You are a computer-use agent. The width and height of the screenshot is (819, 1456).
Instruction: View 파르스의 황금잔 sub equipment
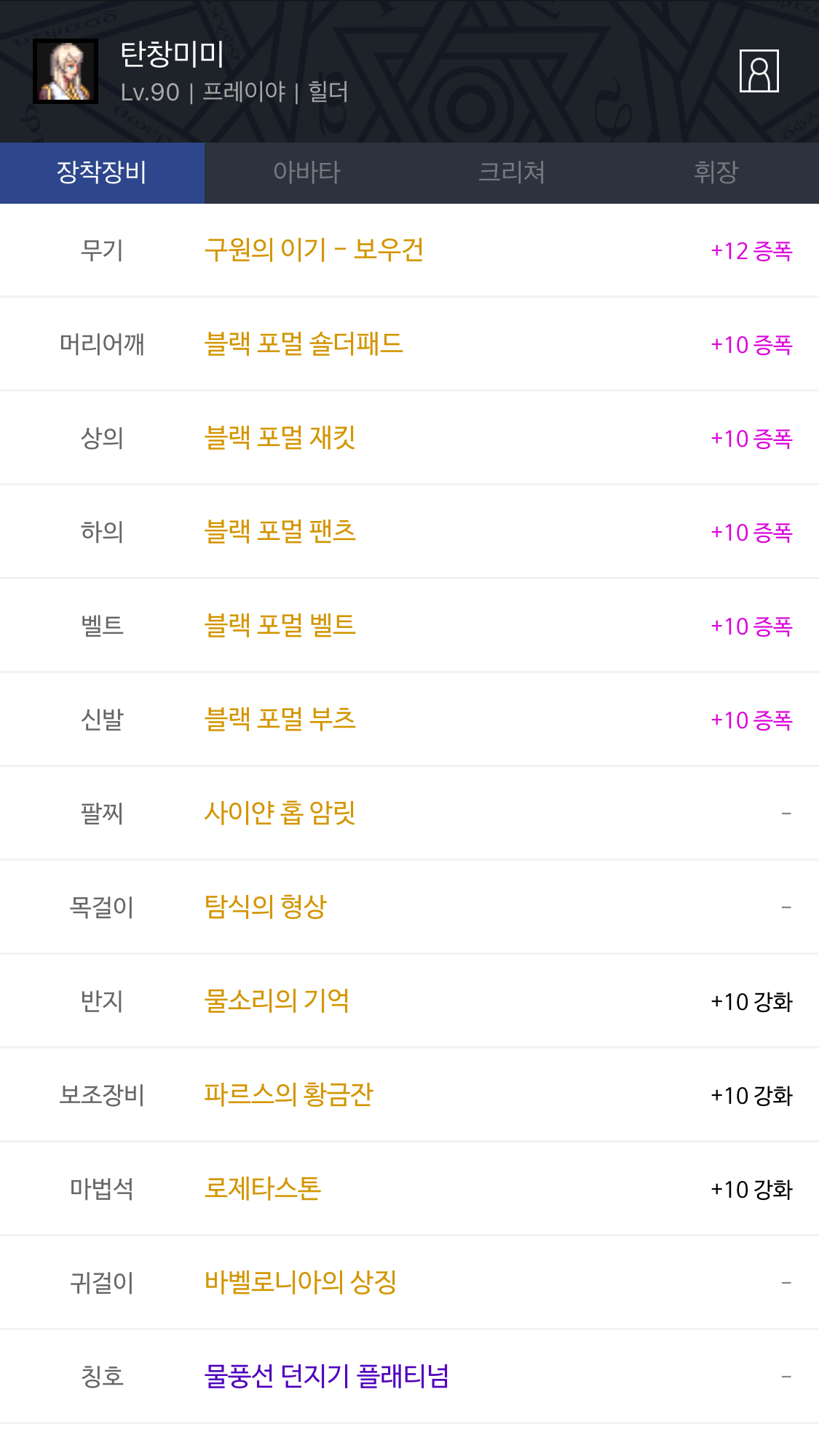(x=288, y=1094)
